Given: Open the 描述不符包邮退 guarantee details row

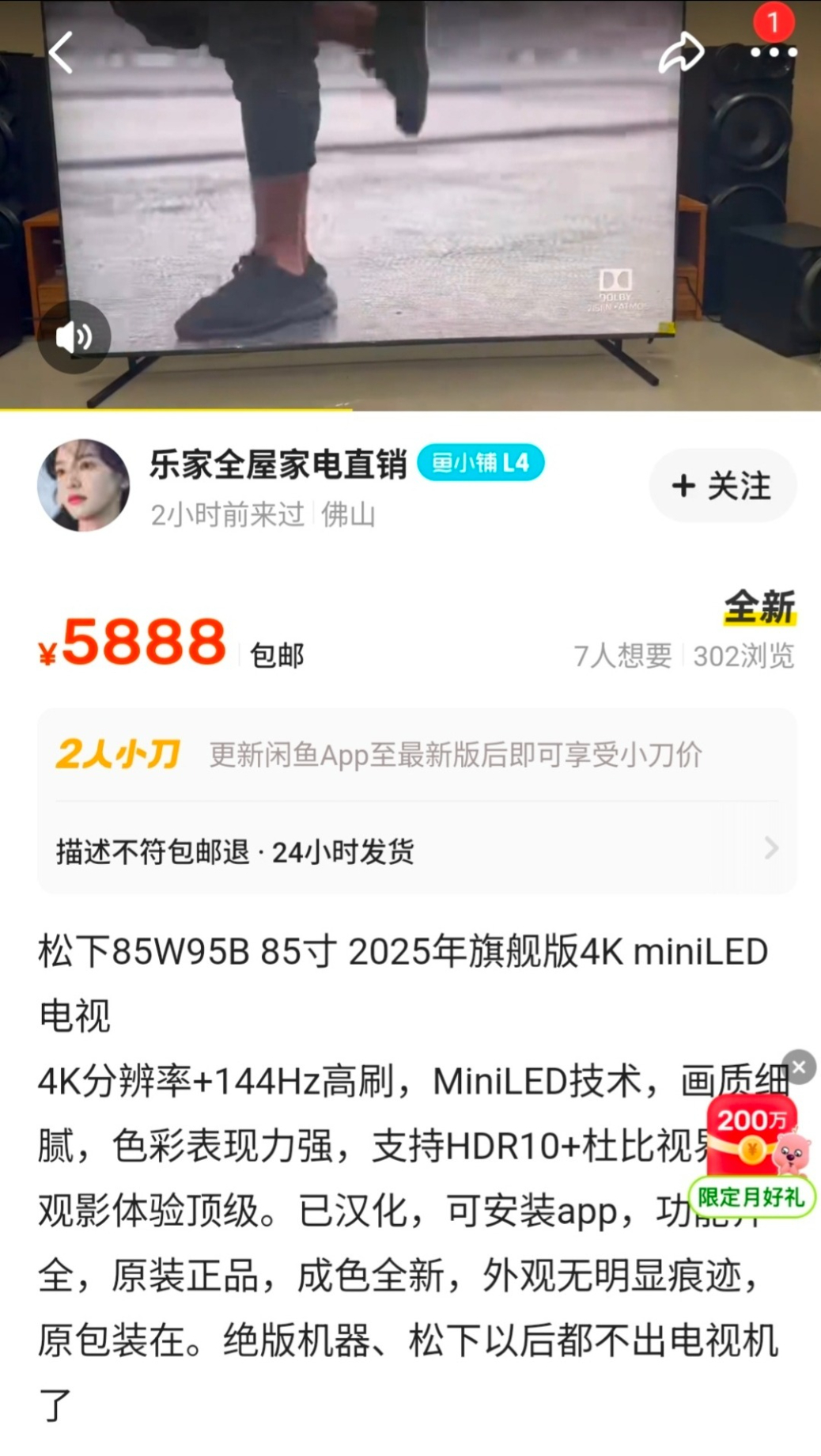Looking at the screenshot, I should click(417, 851).
